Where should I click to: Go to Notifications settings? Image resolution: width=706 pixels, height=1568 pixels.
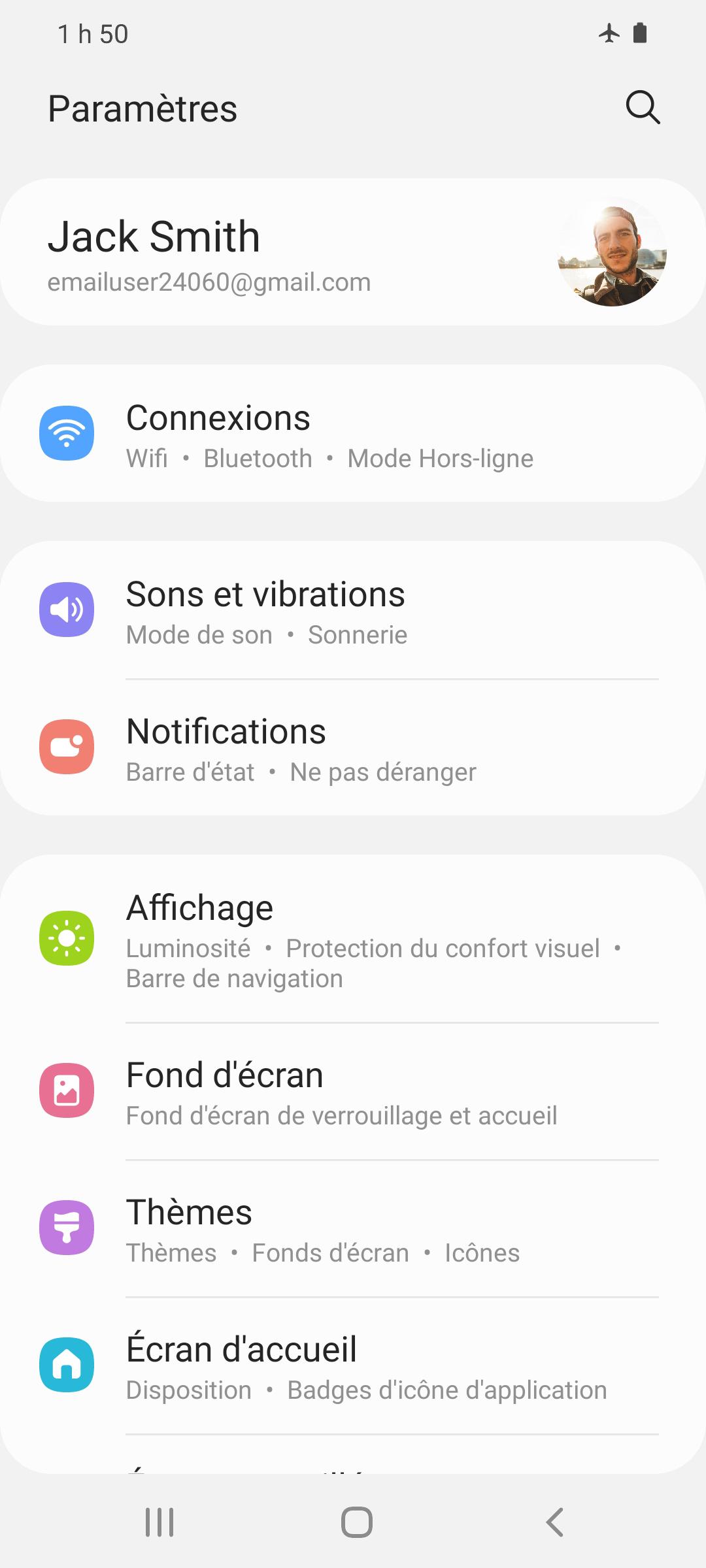[x=353, y=747]
